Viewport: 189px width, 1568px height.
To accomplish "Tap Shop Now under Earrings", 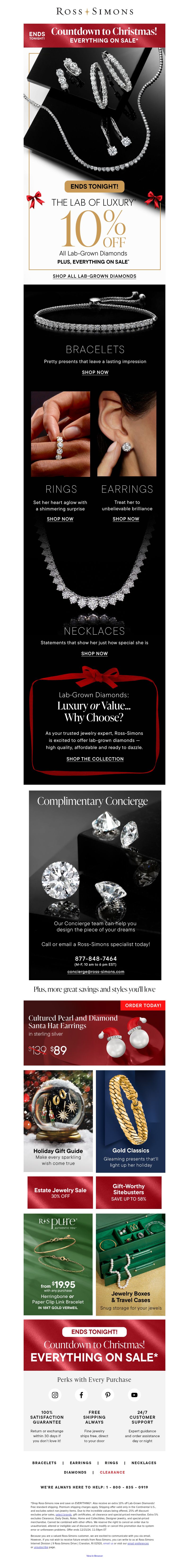I will pyautogui.click(x=126, y=519).
